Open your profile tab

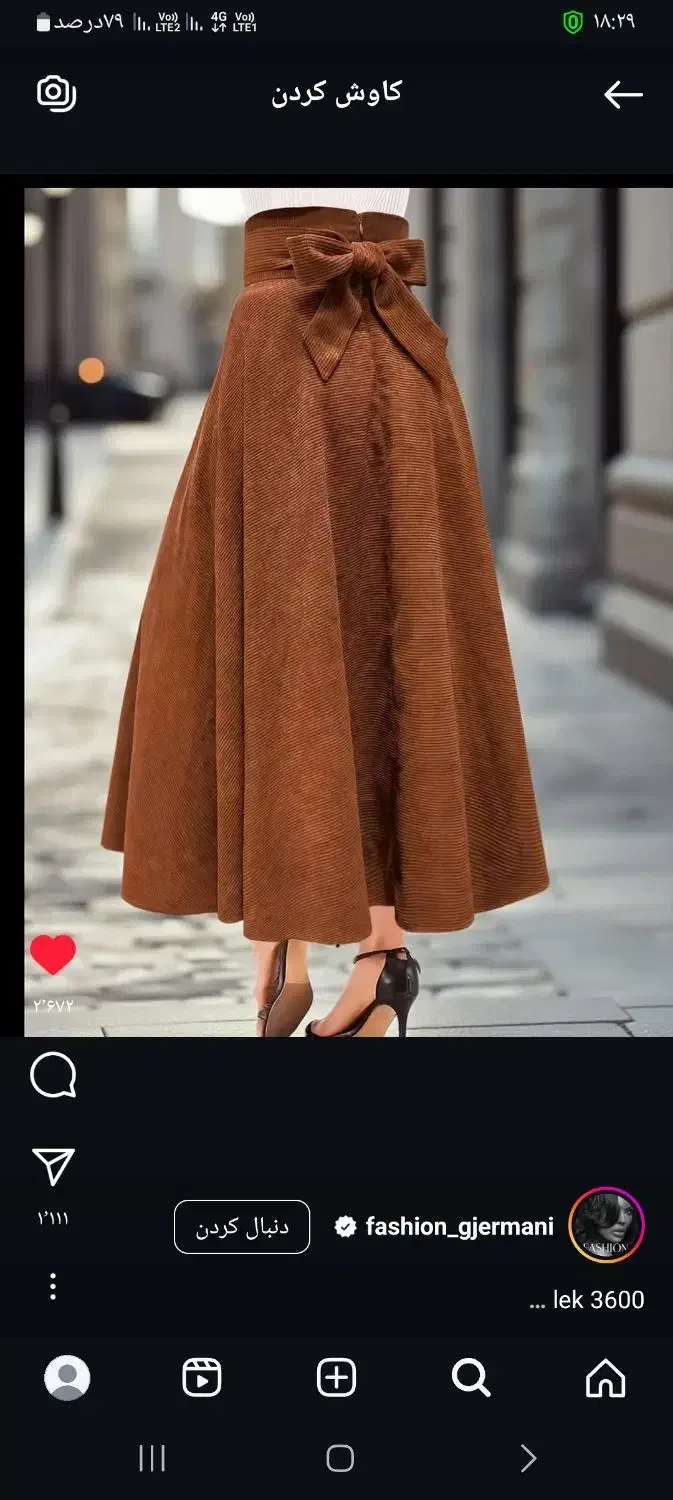pyautogui.click(x=67, y=1378)
